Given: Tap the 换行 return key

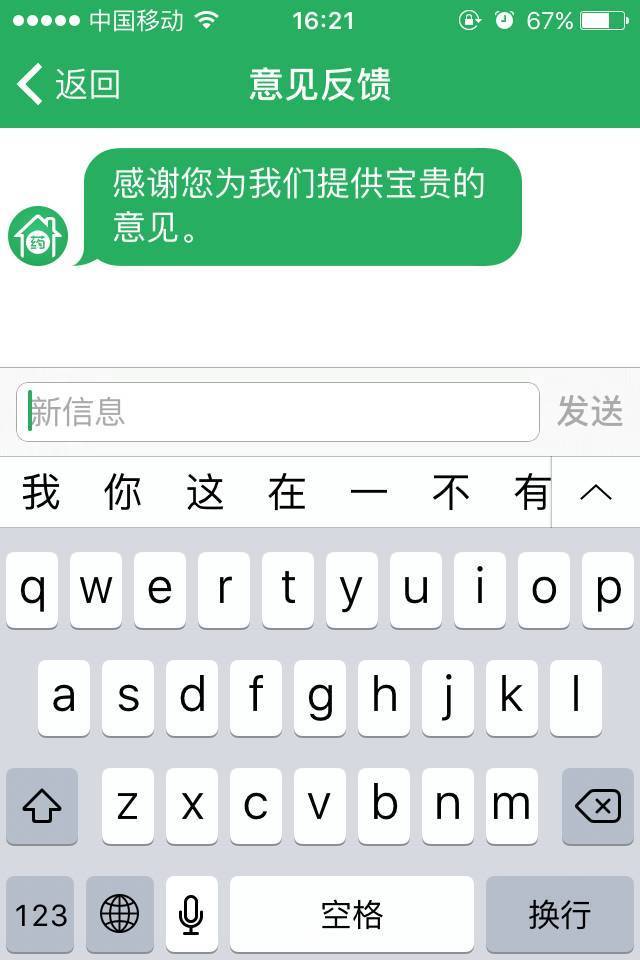Looking at the screenshot, I should point(560,914).
